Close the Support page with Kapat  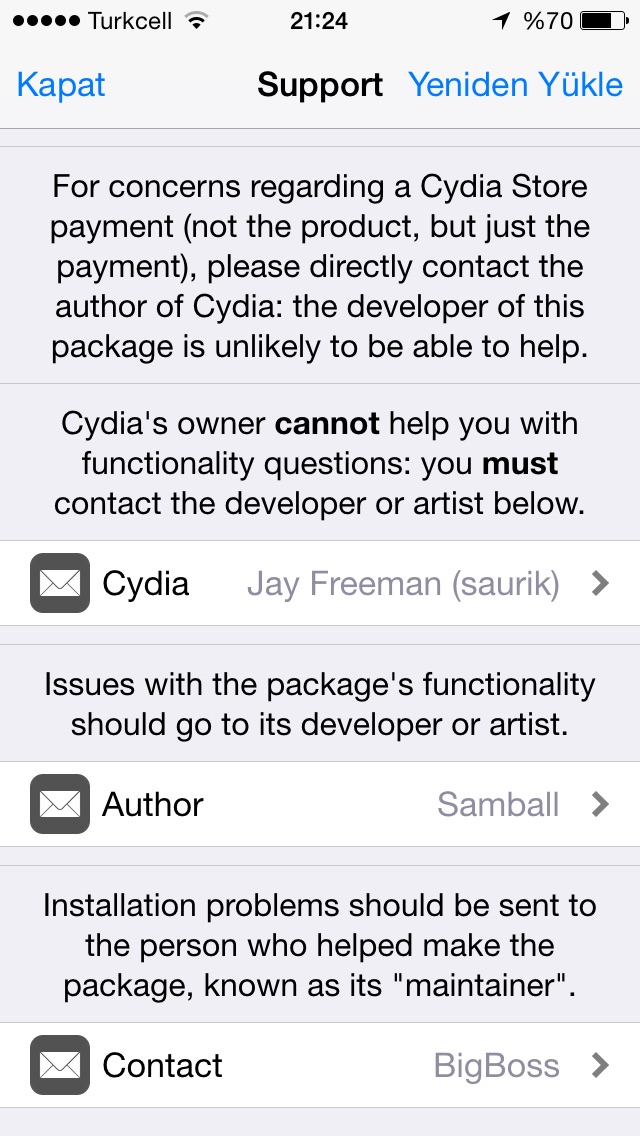coord(61,85)
